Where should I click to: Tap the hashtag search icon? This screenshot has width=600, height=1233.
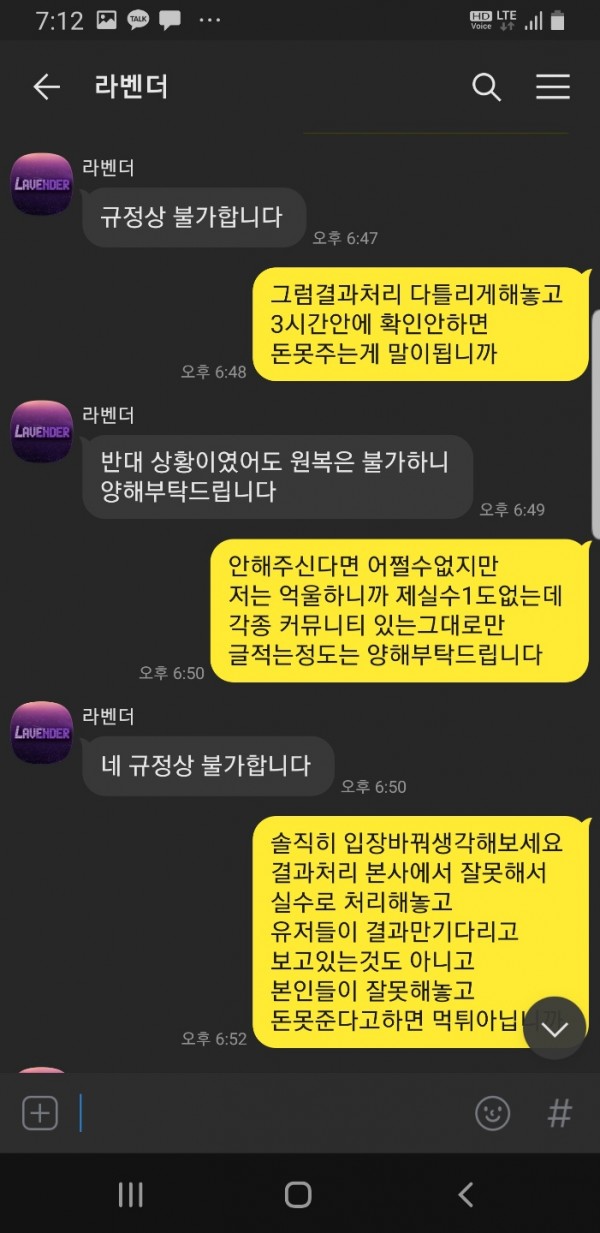pos(559,1113)
